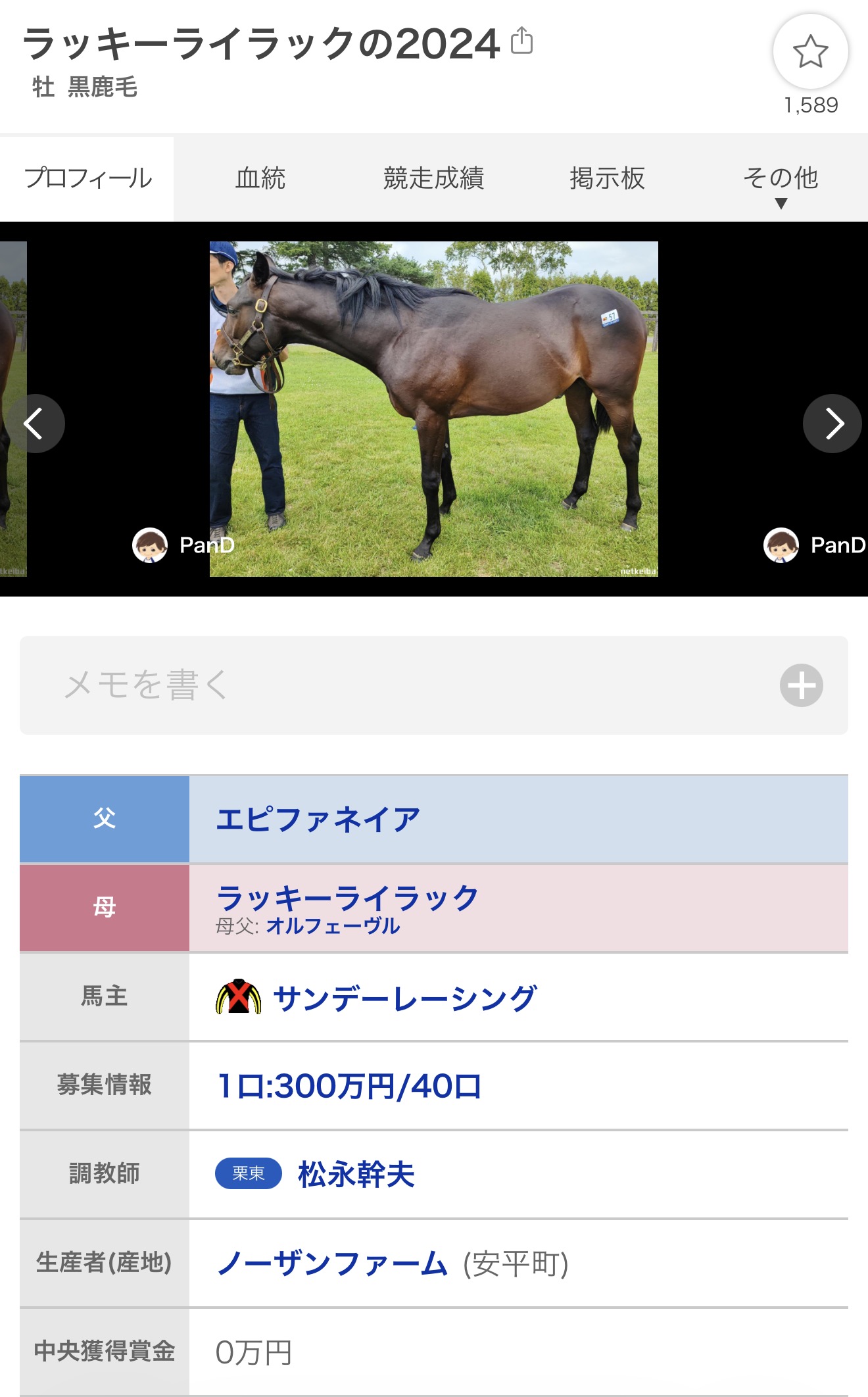Open the horse photo

pos(433,409)
